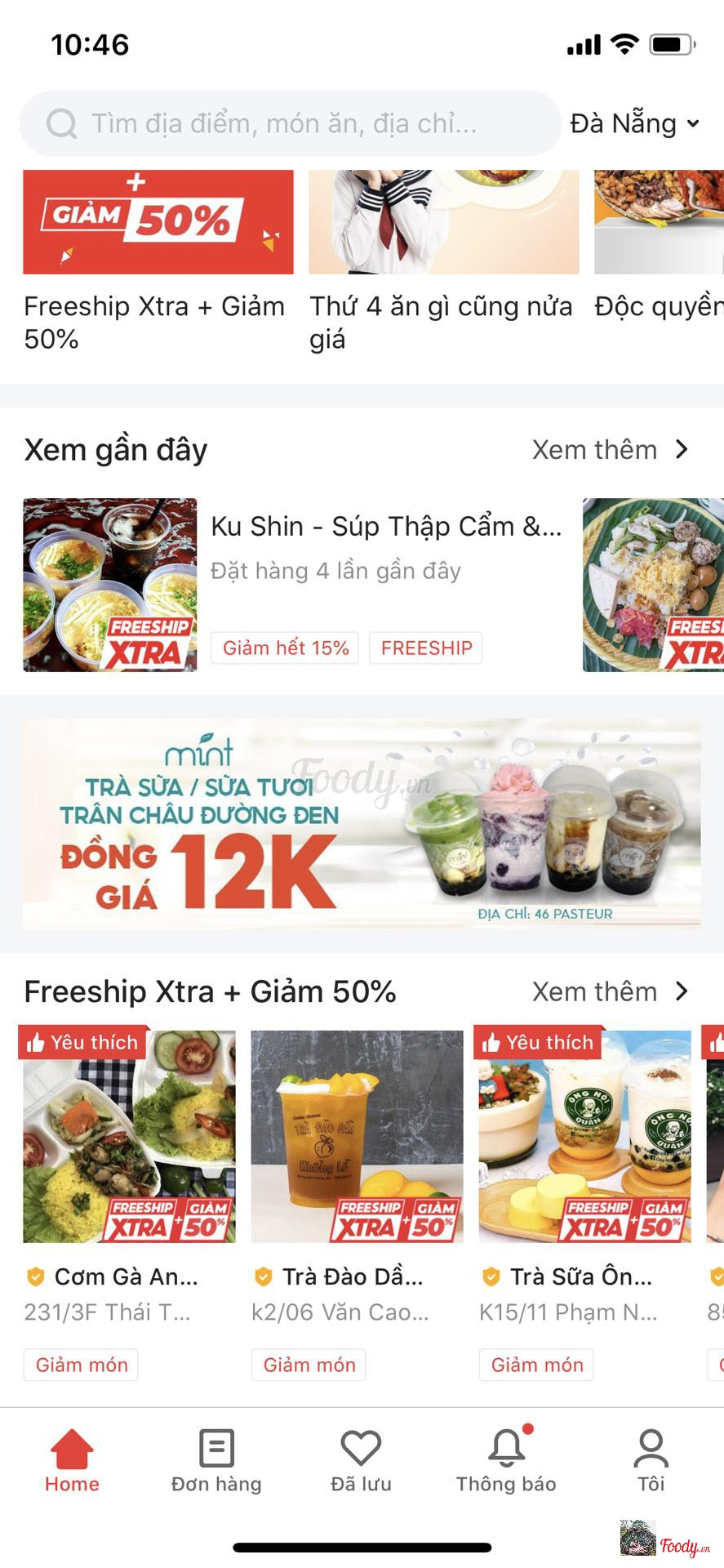Open the Mint trà sữa 12K banner
Viewport: 724px width, 1568px height.
(x=362, y=824)
